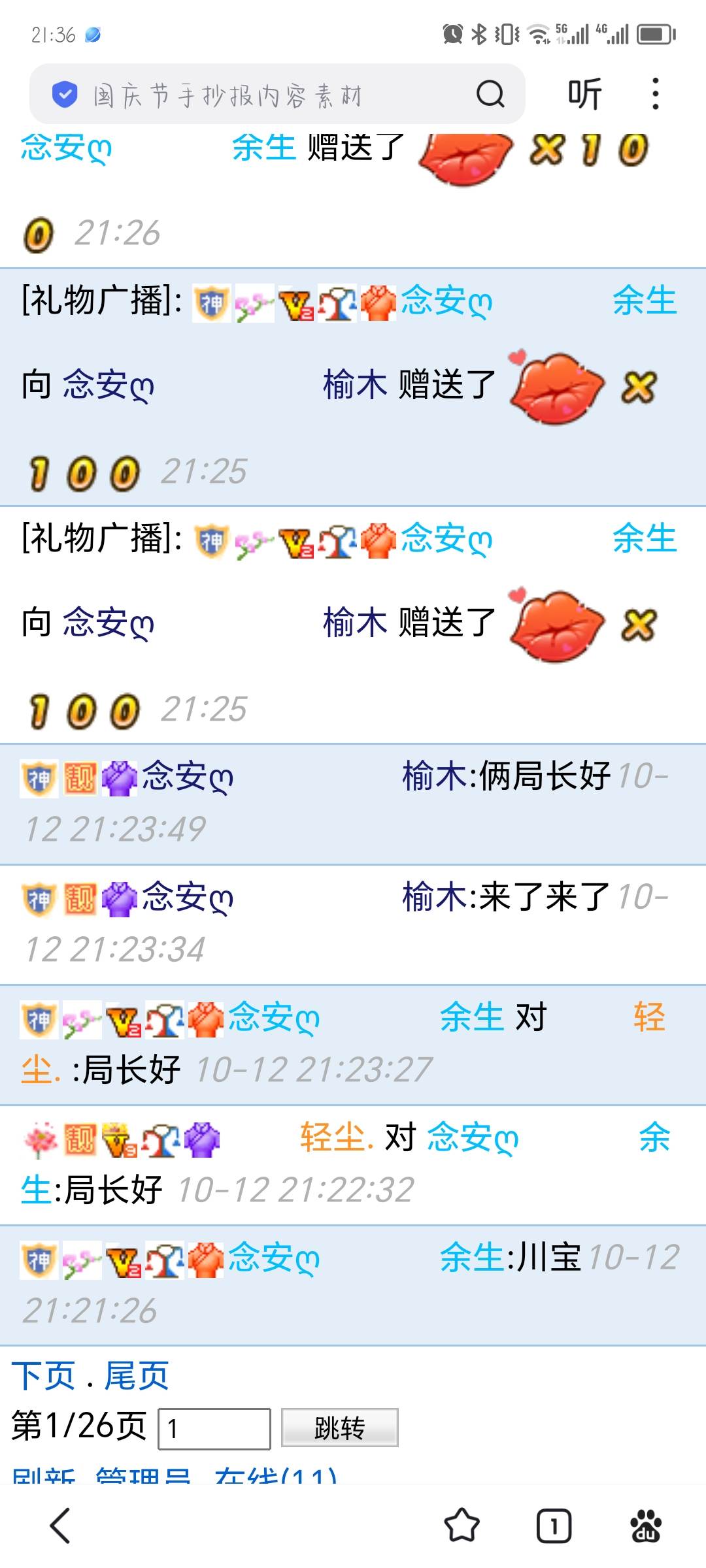The width and height of the screenshot is (706, 1568).
Task: Open the three-dot overflow menu
Action: click(655, 95)
